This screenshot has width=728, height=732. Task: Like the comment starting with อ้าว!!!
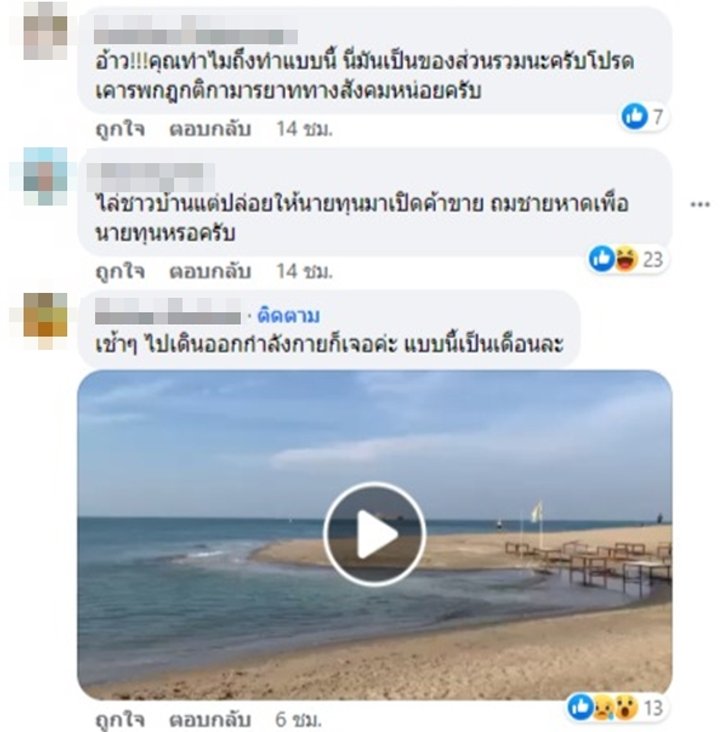click(120, 129)
